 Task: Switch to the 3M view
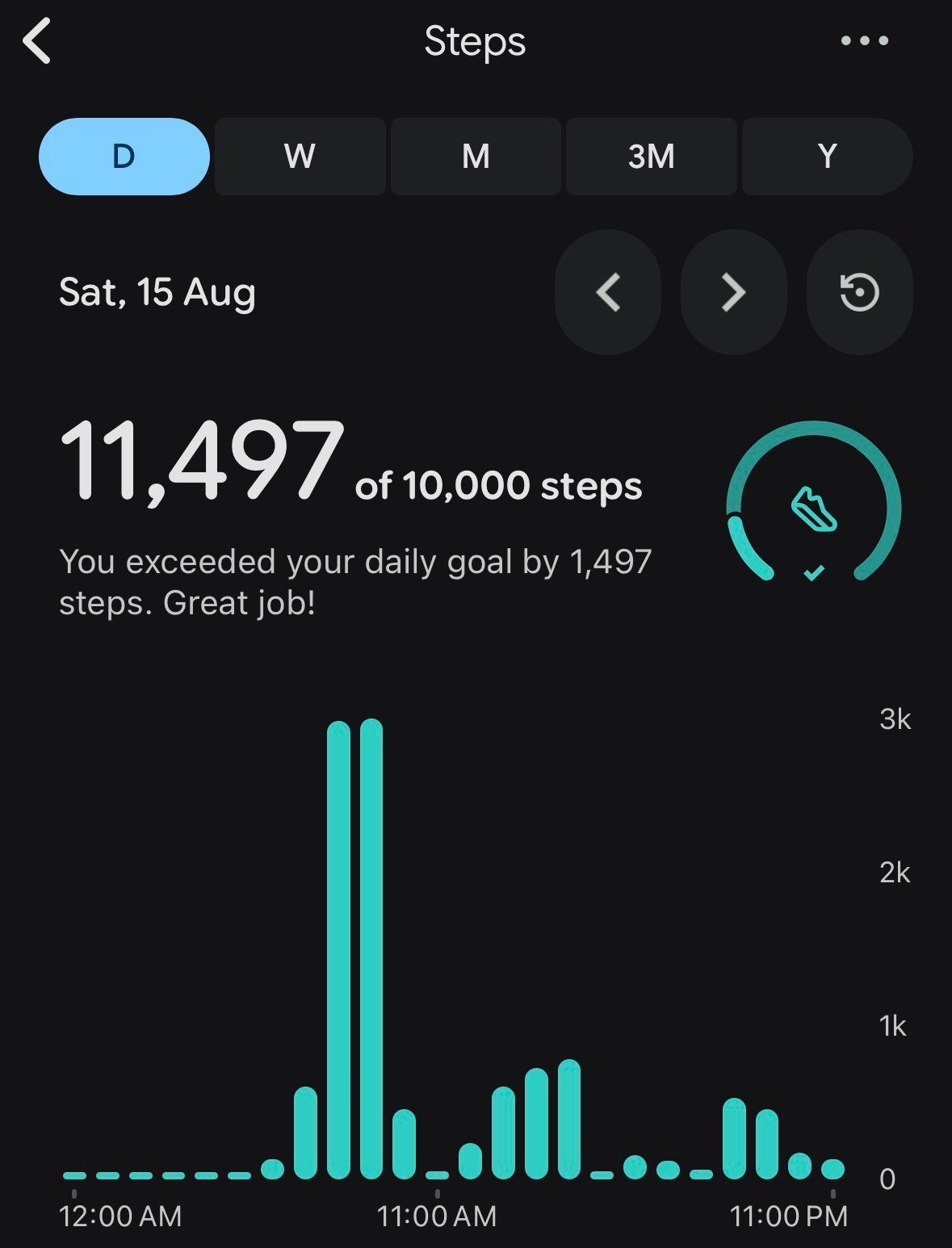(x=652, y=157)
